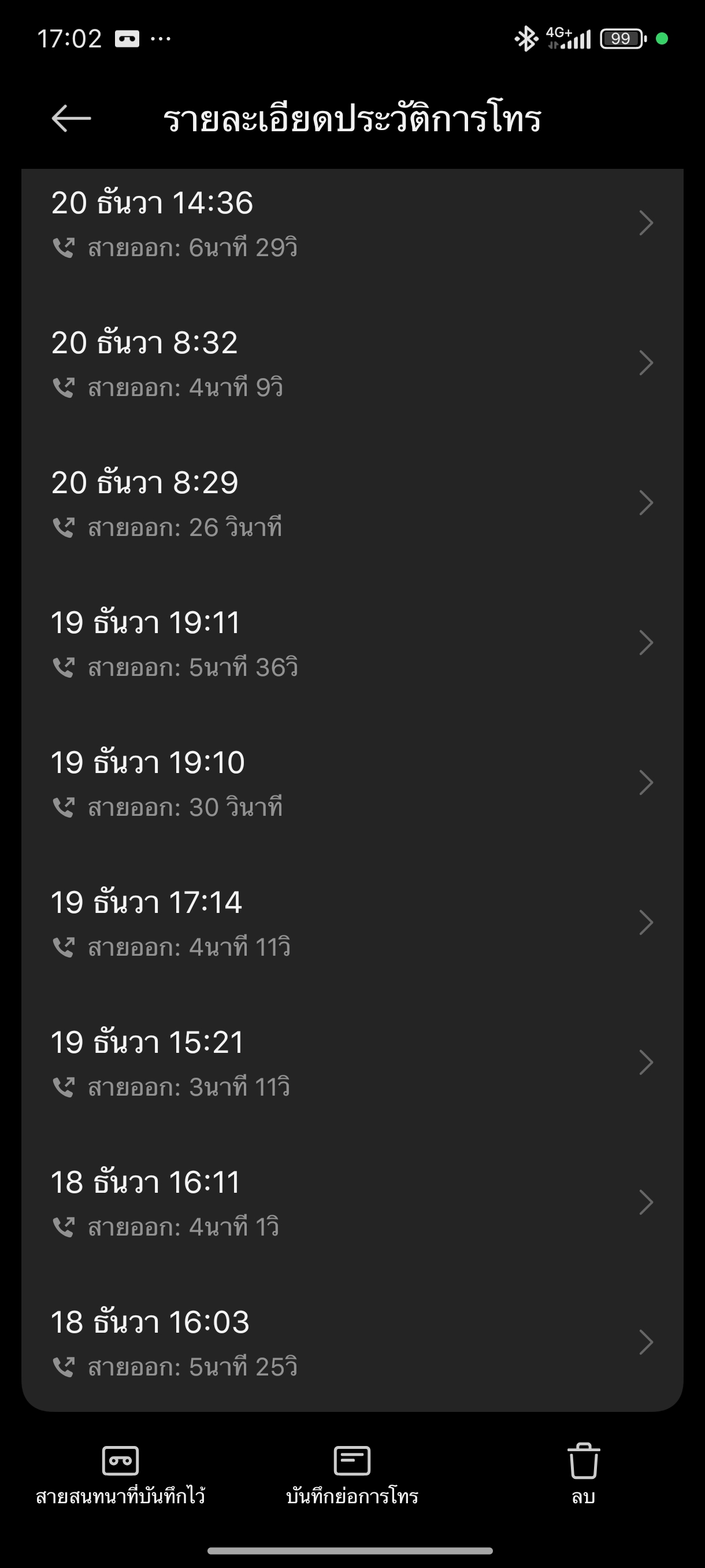This screenshot has width=705, height=1568.
Task: View the 19 ธันวา 17:14 call details
Action: 351,923
